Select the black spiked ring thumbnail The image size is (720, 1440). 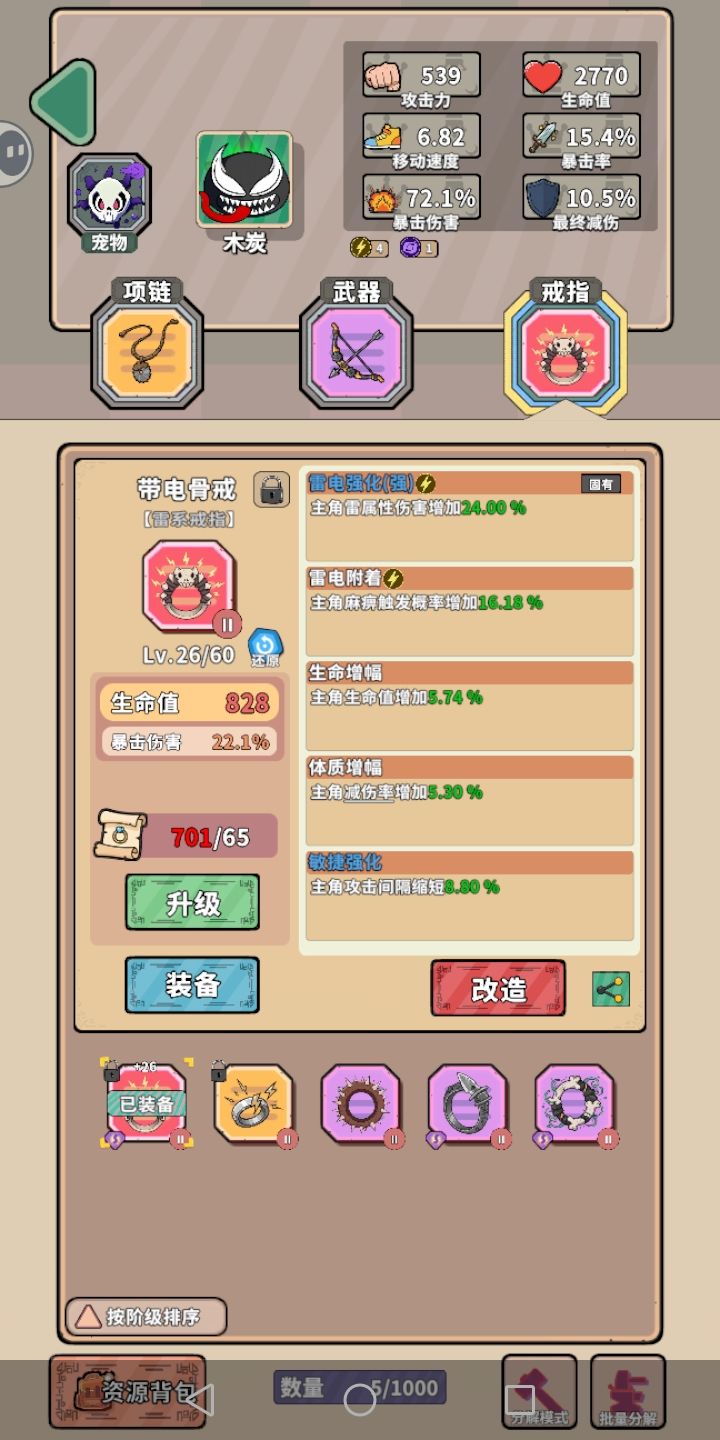360,1103
